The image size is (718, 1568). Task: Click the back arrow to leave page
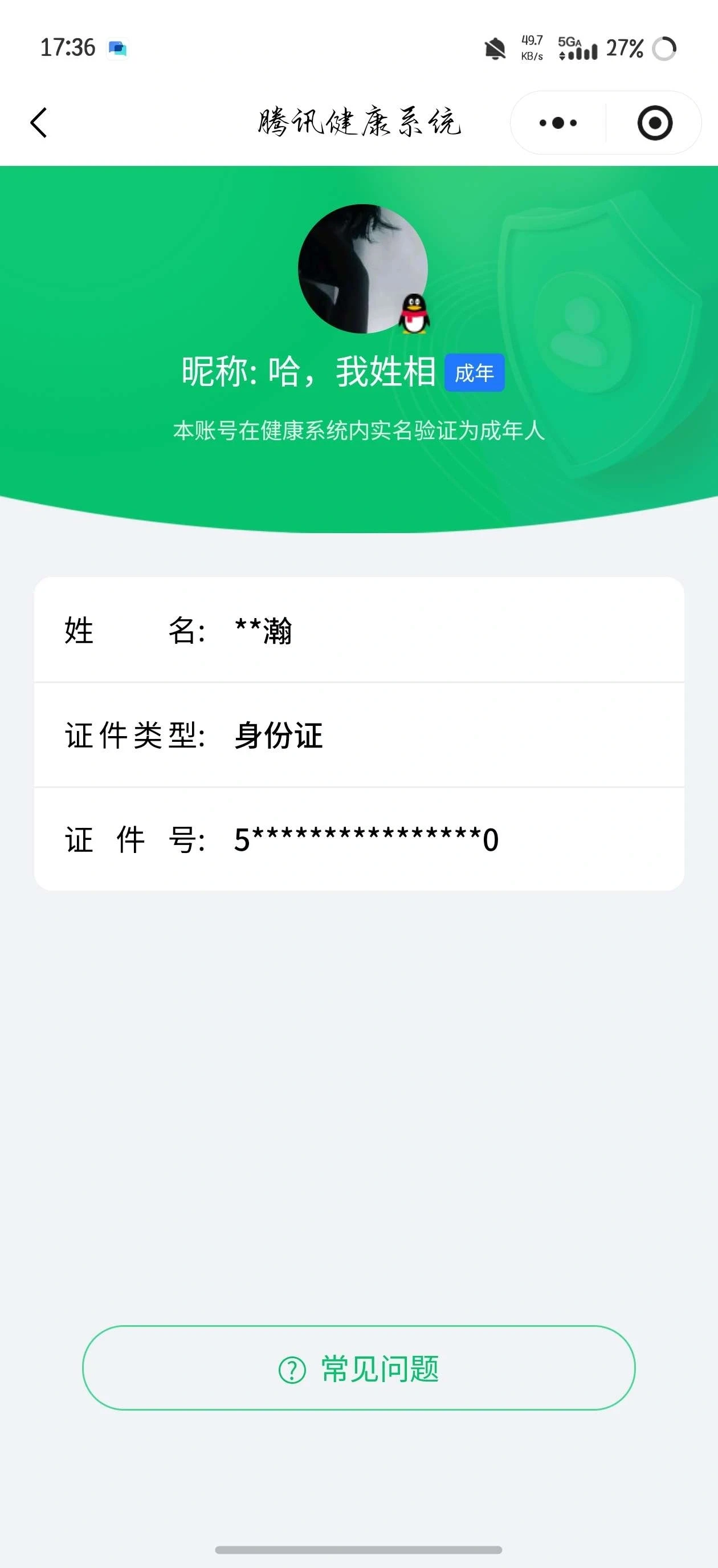tap(39, 123)
